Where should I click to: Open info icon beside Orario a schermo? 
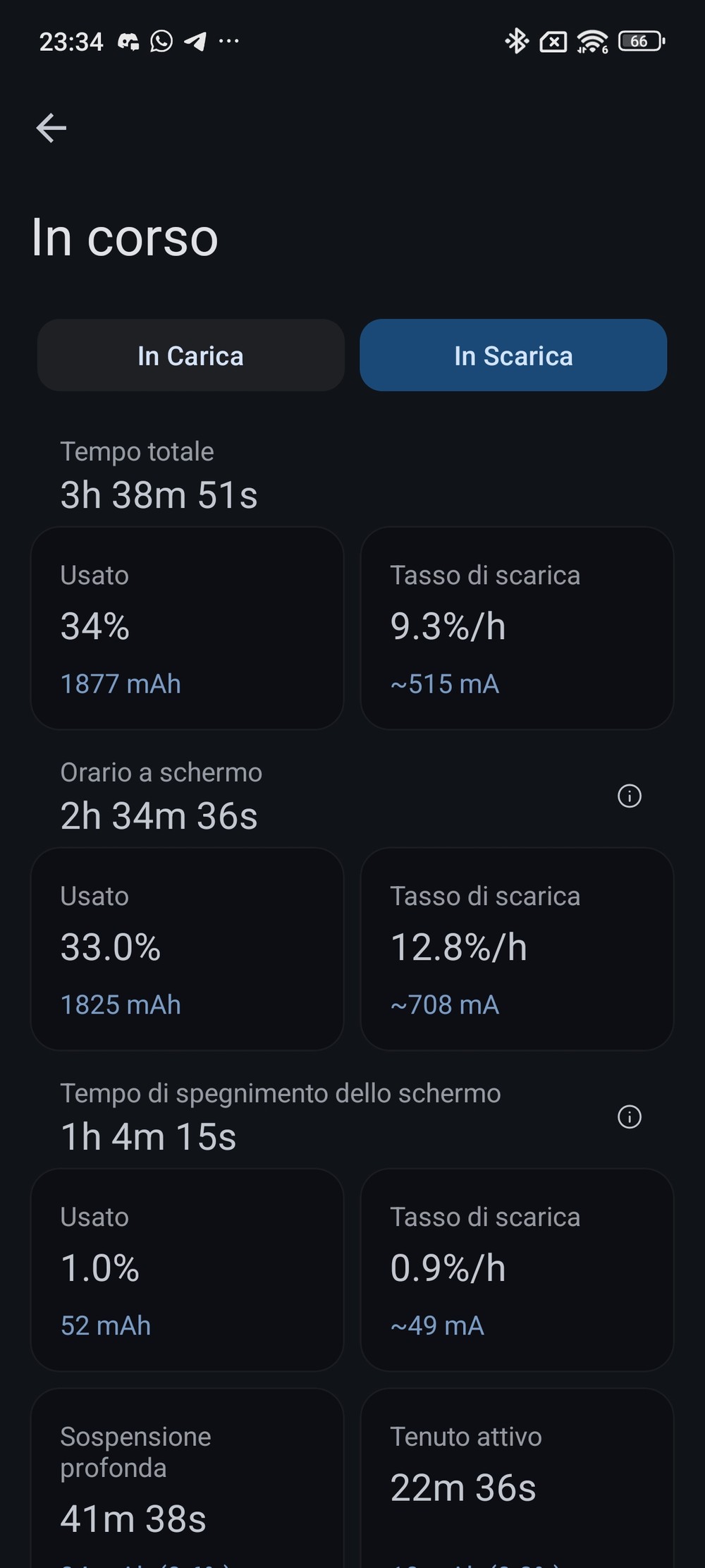pos(630,796)
